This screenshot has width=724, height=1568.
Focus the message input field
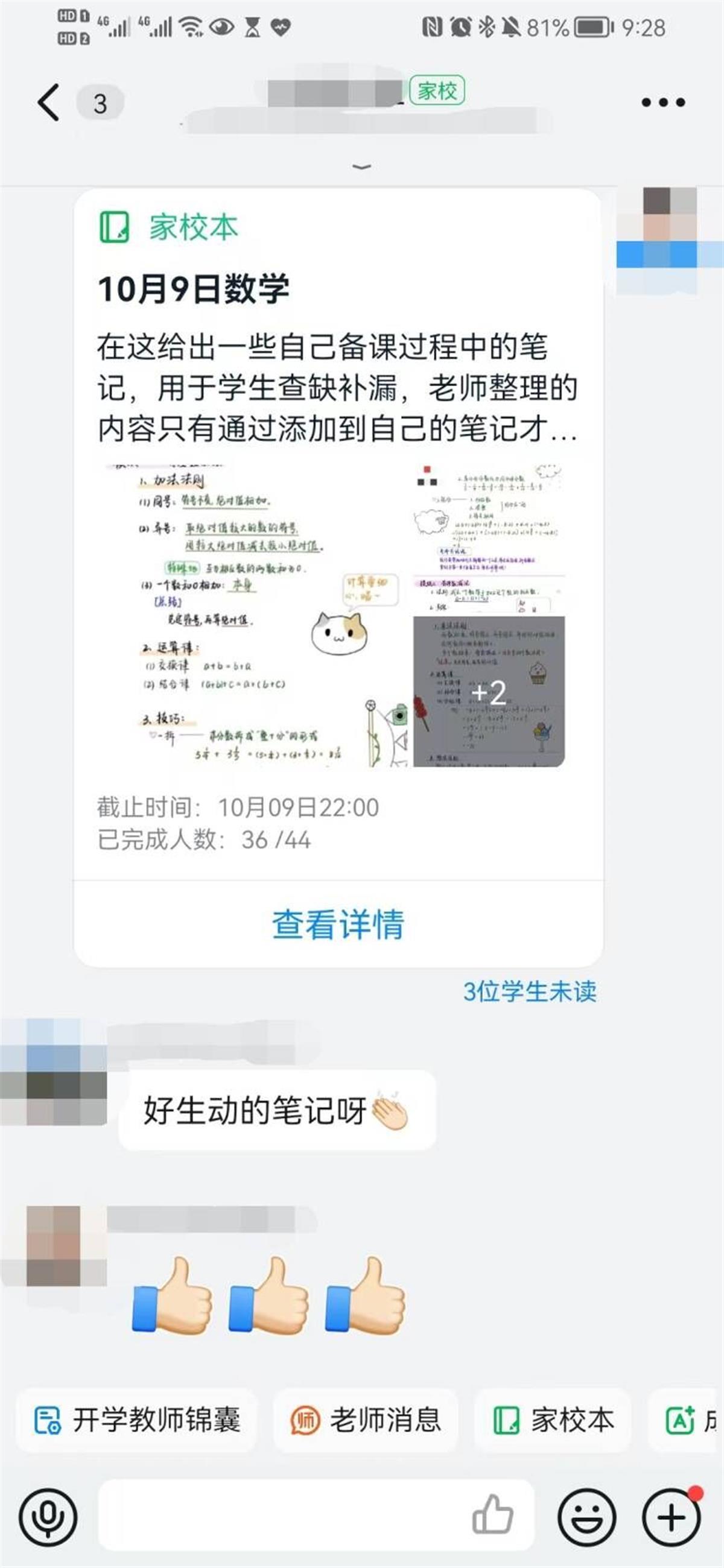[280, 1516]
